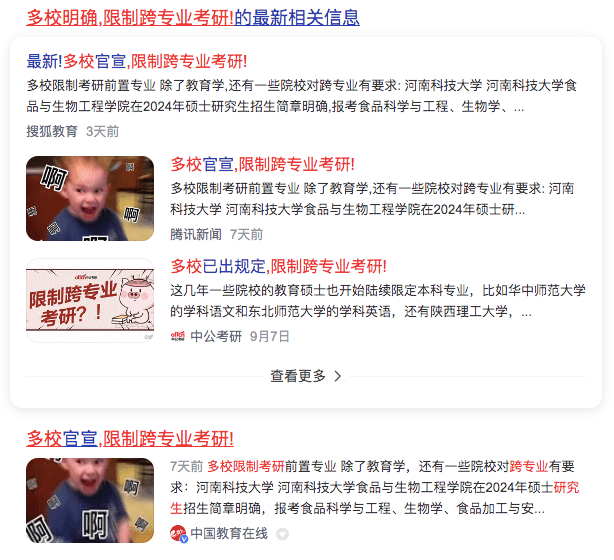Tap the heart icon next to 中国教育在线

(283, 534)
